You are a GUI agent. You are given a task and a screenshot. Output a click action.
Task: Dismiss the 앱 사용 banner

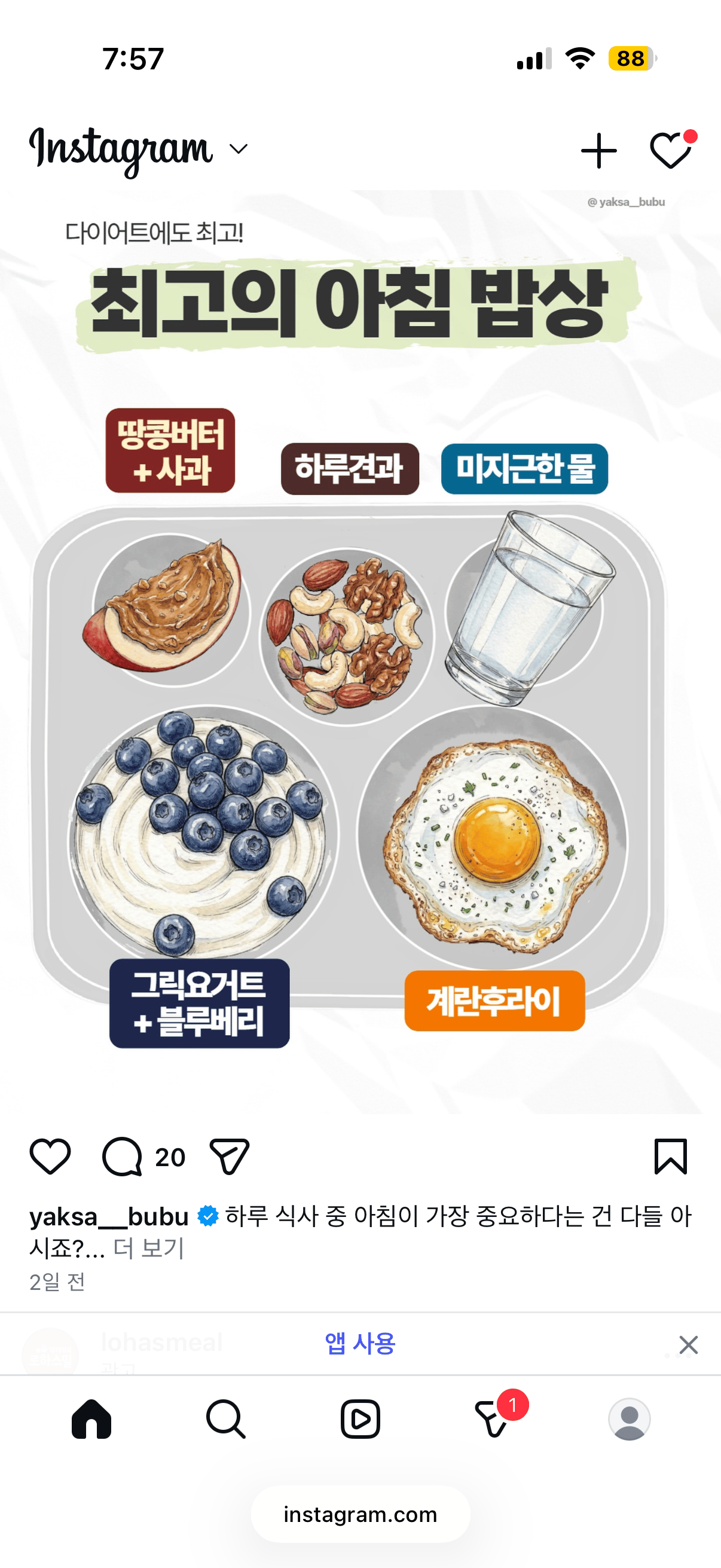(x=688, y=1344)
